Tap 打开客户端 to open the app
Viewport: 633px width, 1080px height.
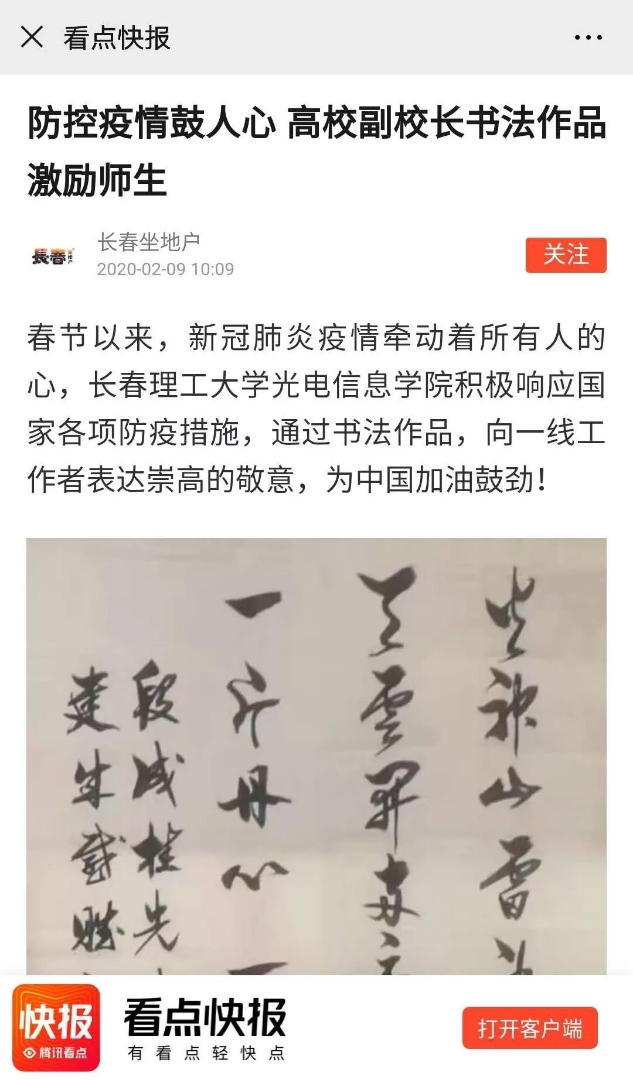[x=529, y=1028]
